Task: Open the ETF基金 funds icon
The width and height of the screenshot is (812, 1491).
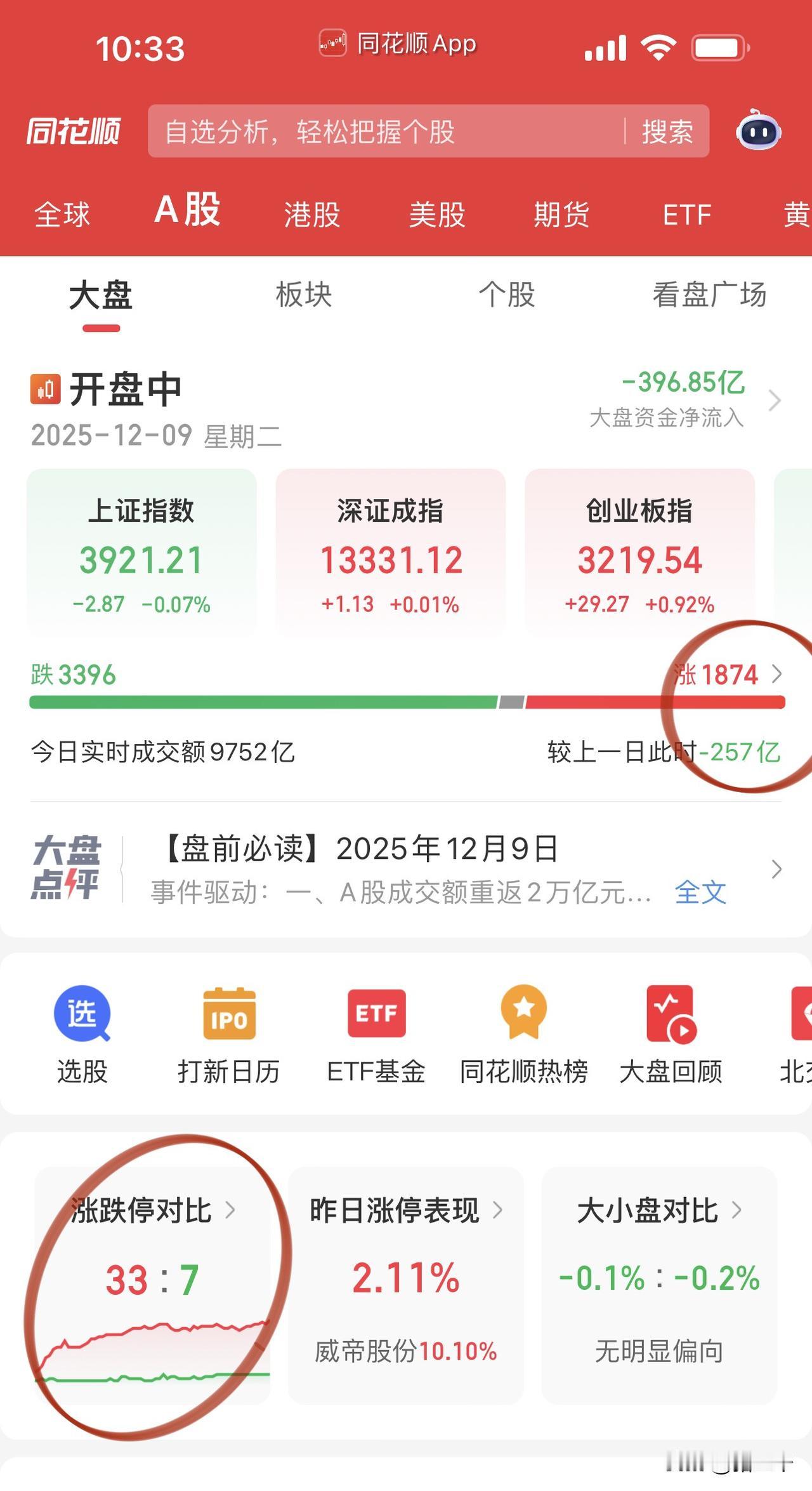Action: click(x=377, y=1014)
